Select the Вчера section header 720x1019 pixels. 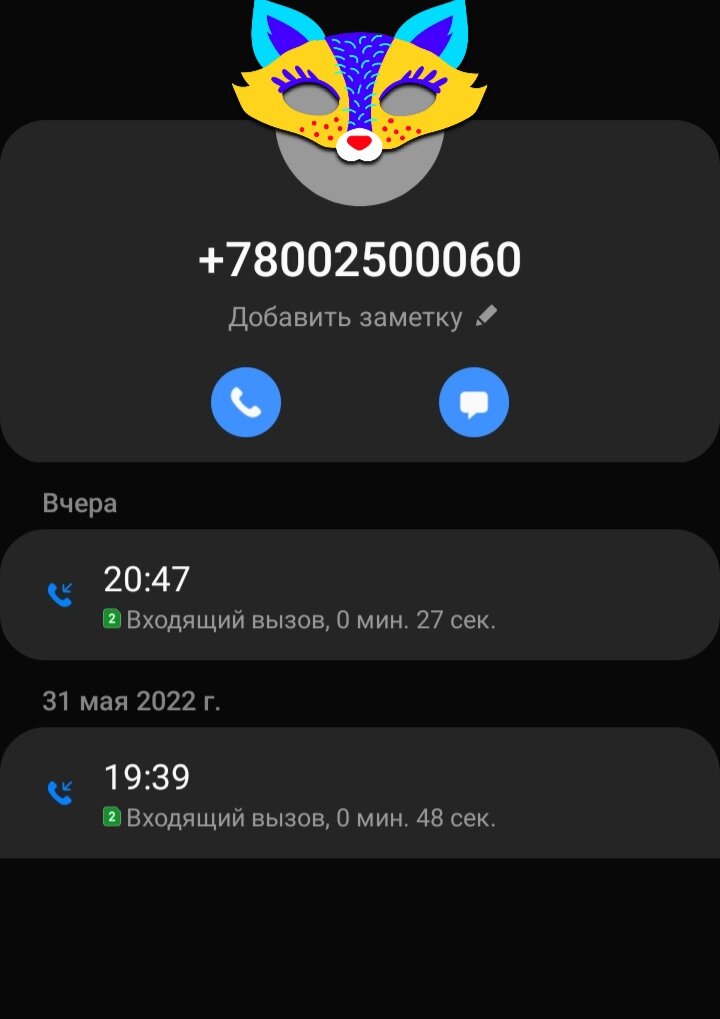point(80,503)
